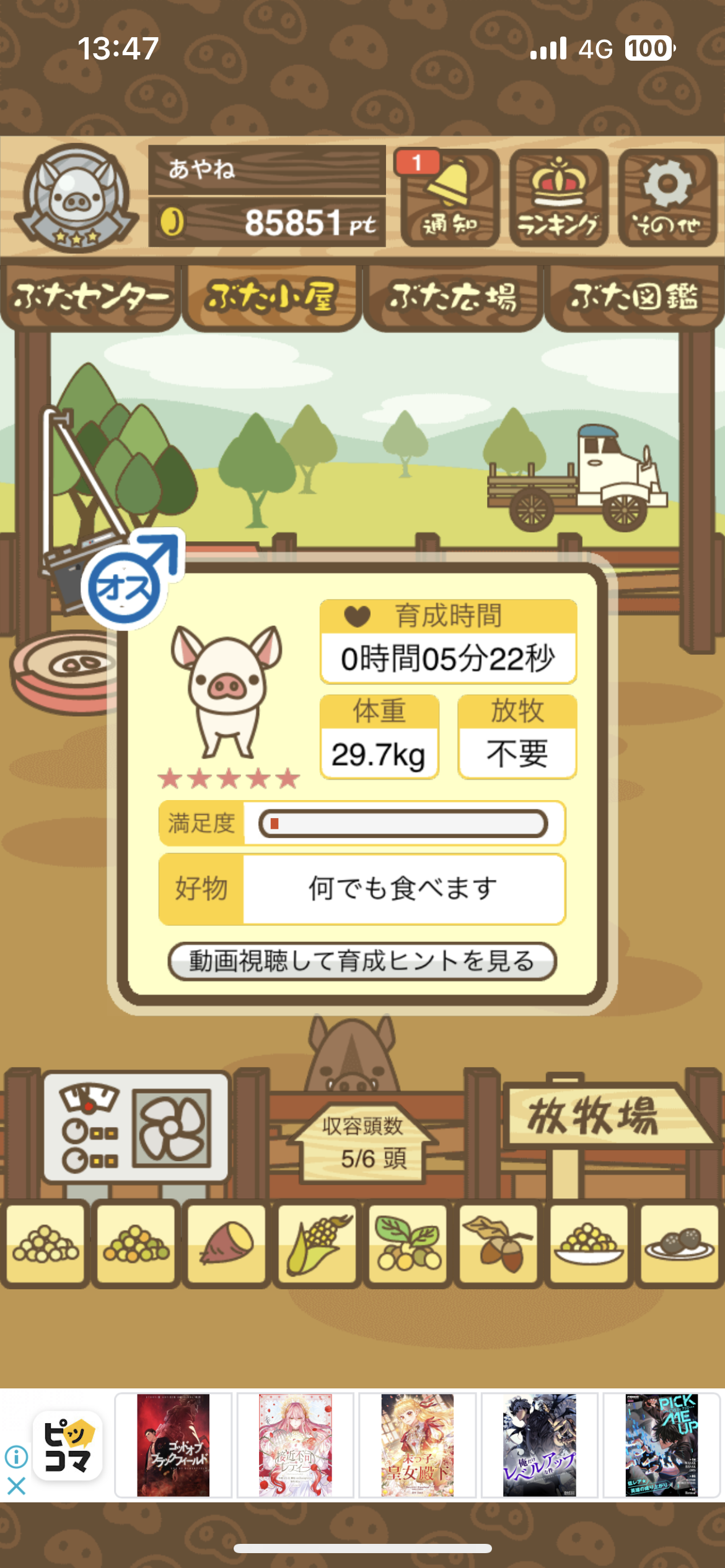Switch to the ぶたセンター tab
The height and width of the screenshot is (1568, 725).
click(90, 297)
